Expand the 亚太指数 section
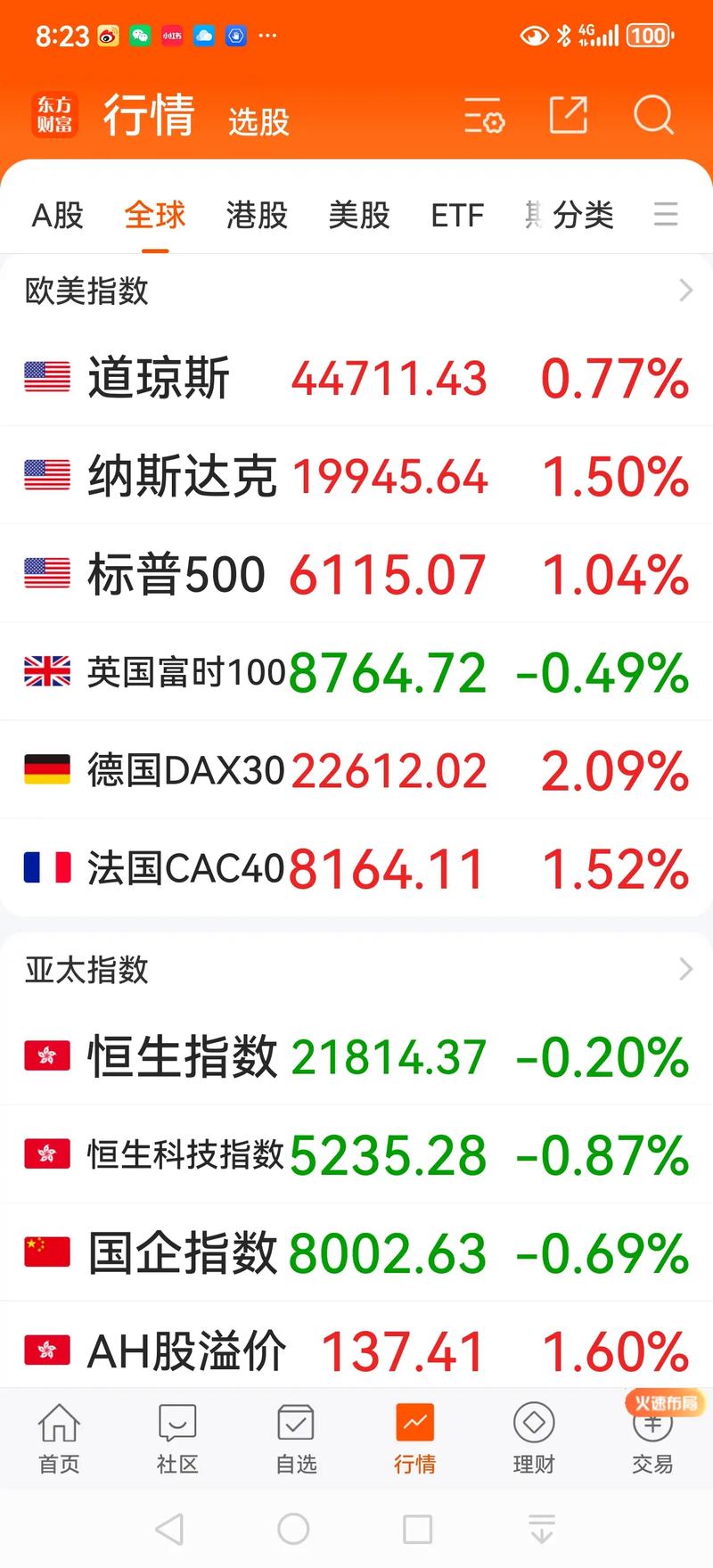 tap(684, 969)
